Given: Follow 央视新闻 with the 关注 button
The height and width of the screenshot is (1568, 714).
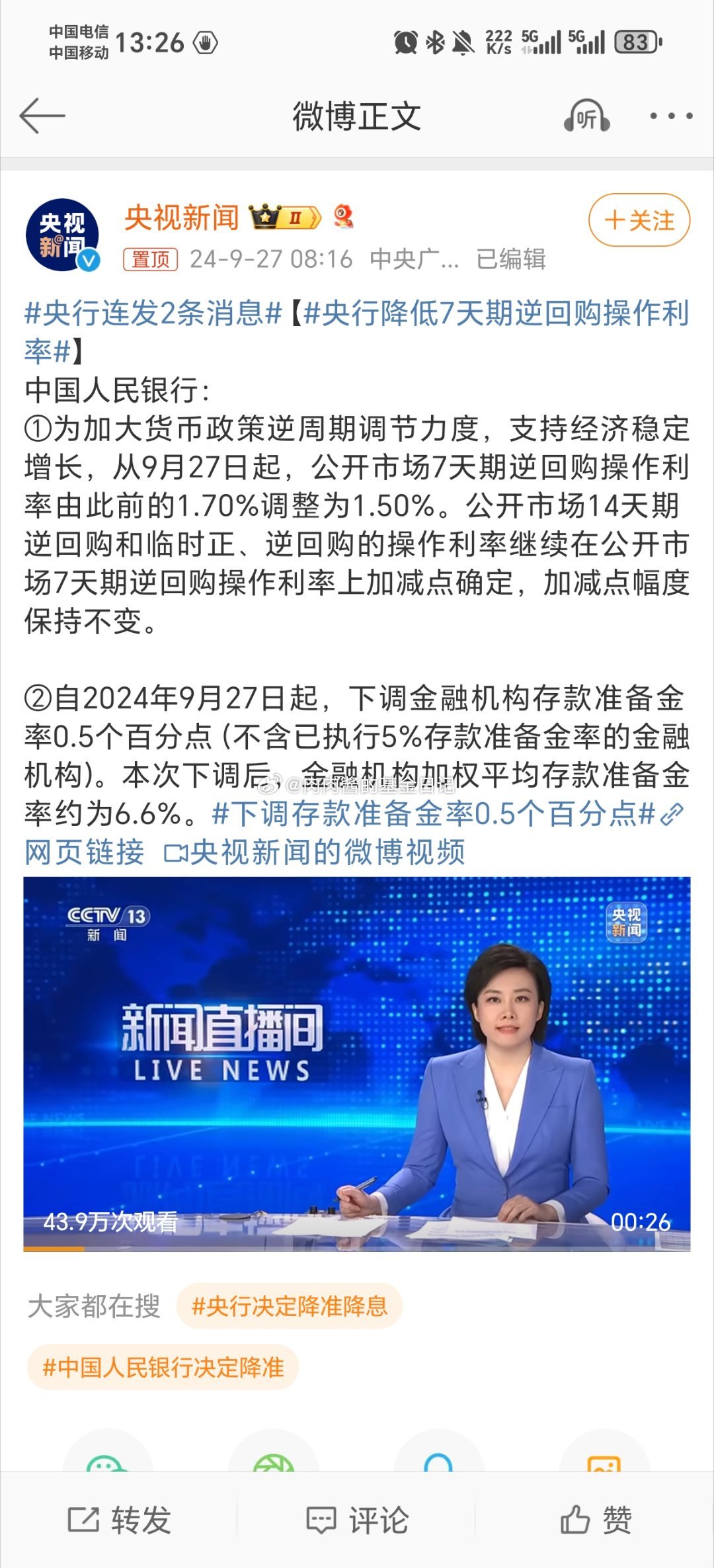Looking at the screenshot, I should [639, 220].
